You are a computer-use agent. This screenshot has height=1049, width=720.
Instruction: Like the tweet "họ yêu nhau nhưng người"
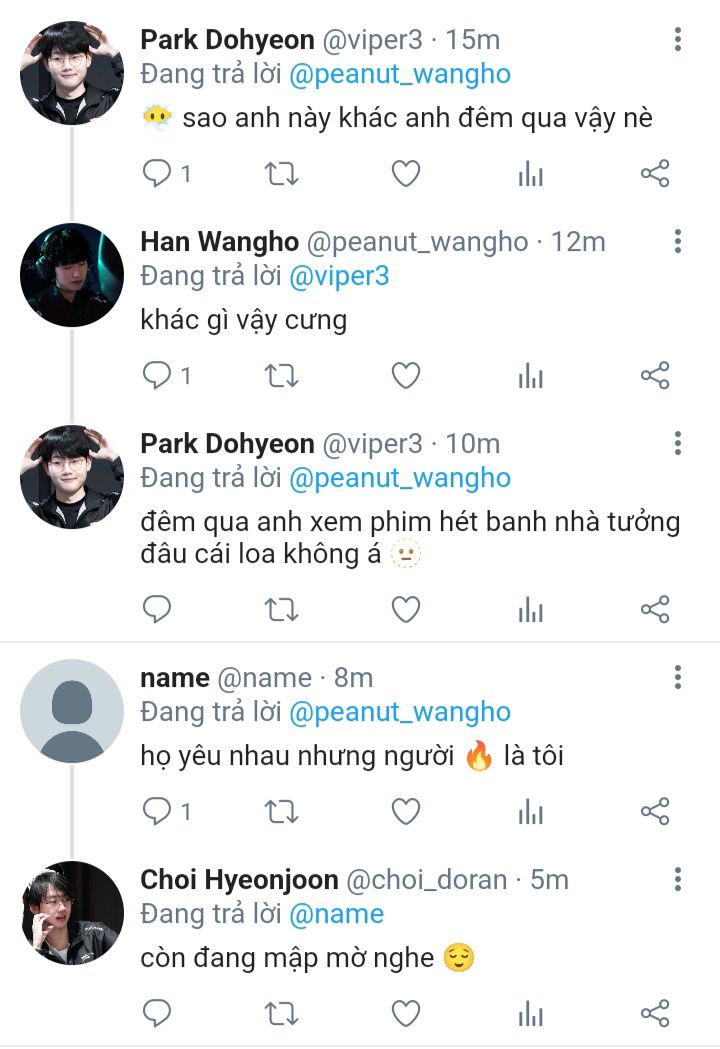[405, 811]
